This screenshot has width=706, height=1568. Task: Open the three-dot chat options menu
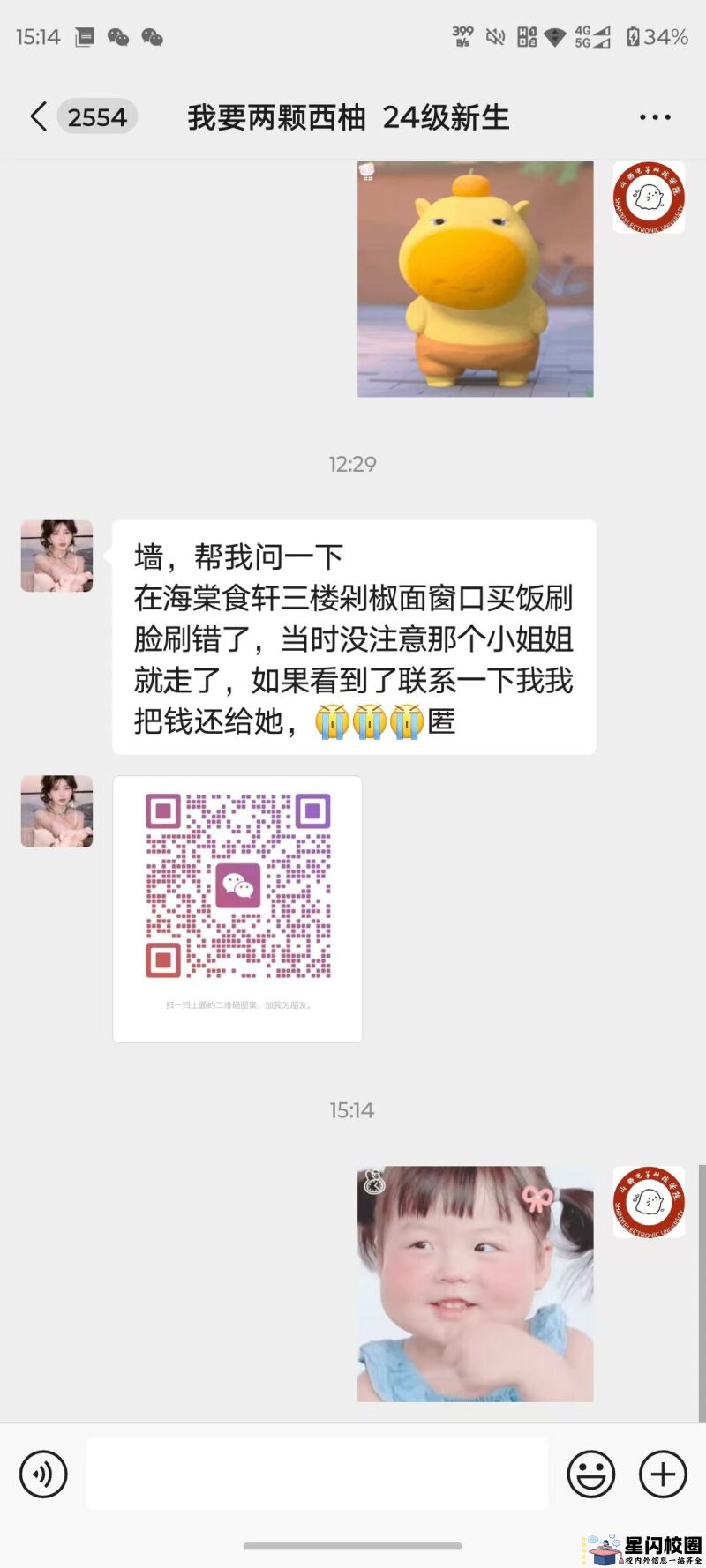point(655,117)
